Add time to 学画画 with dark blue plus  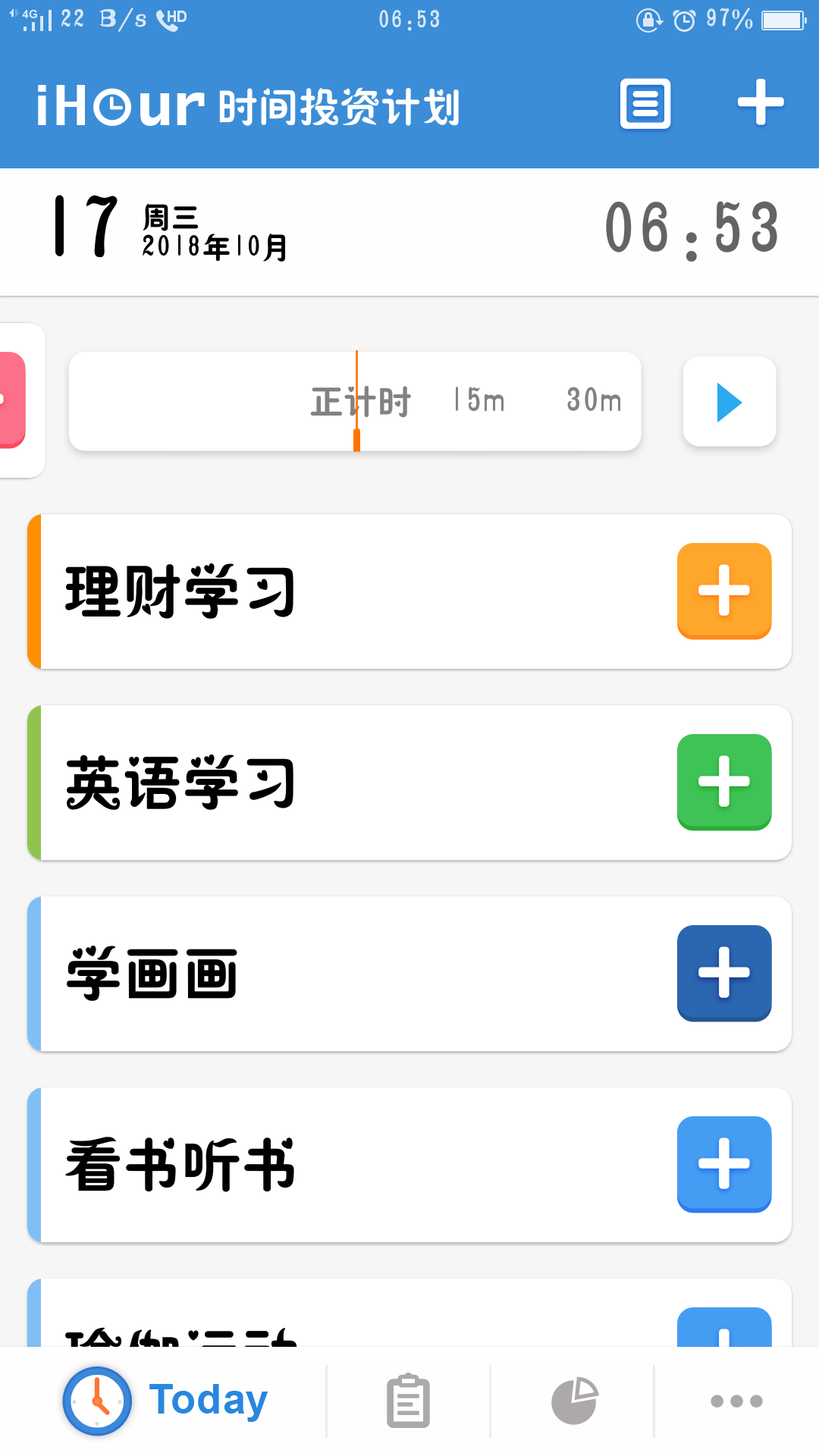(x=724, y=973)
